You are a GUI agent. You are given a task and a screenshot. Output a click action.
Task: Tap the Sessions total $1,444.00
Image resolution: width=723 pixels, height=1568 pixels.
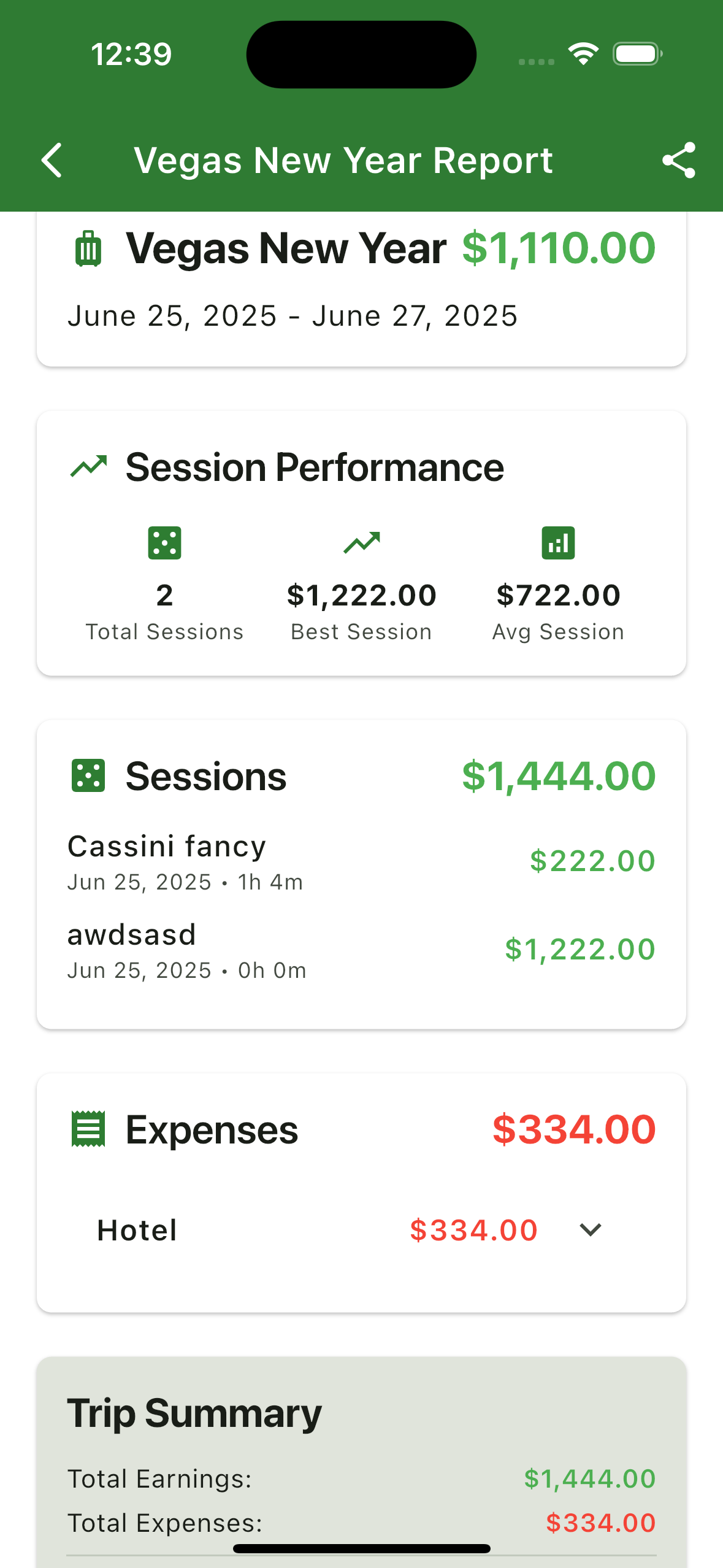click(x=560, y=775)
